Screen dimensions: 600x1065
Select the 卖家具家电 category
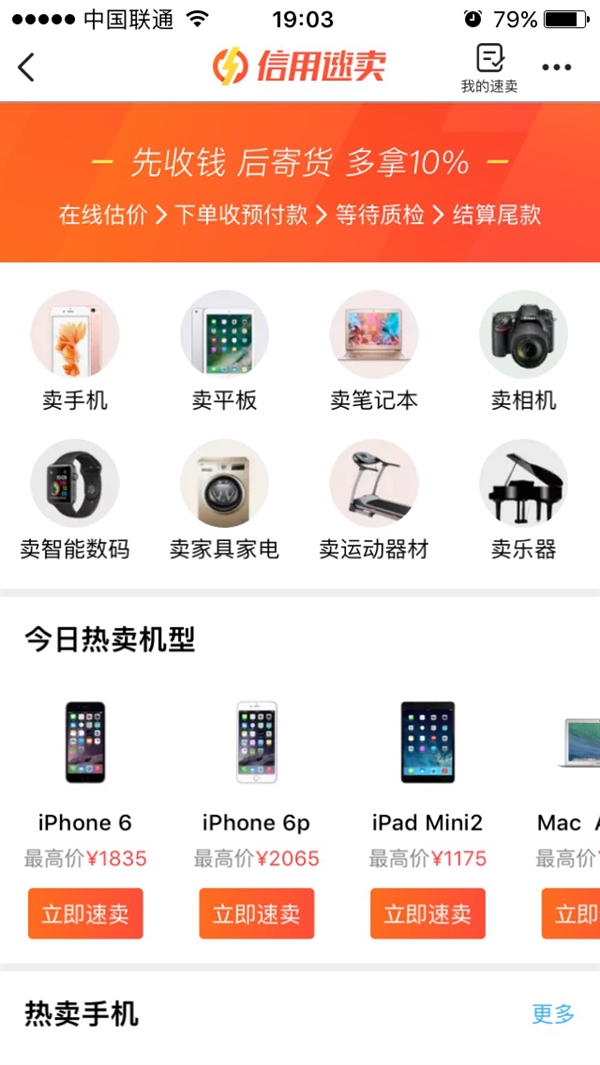tap(224, 500)
